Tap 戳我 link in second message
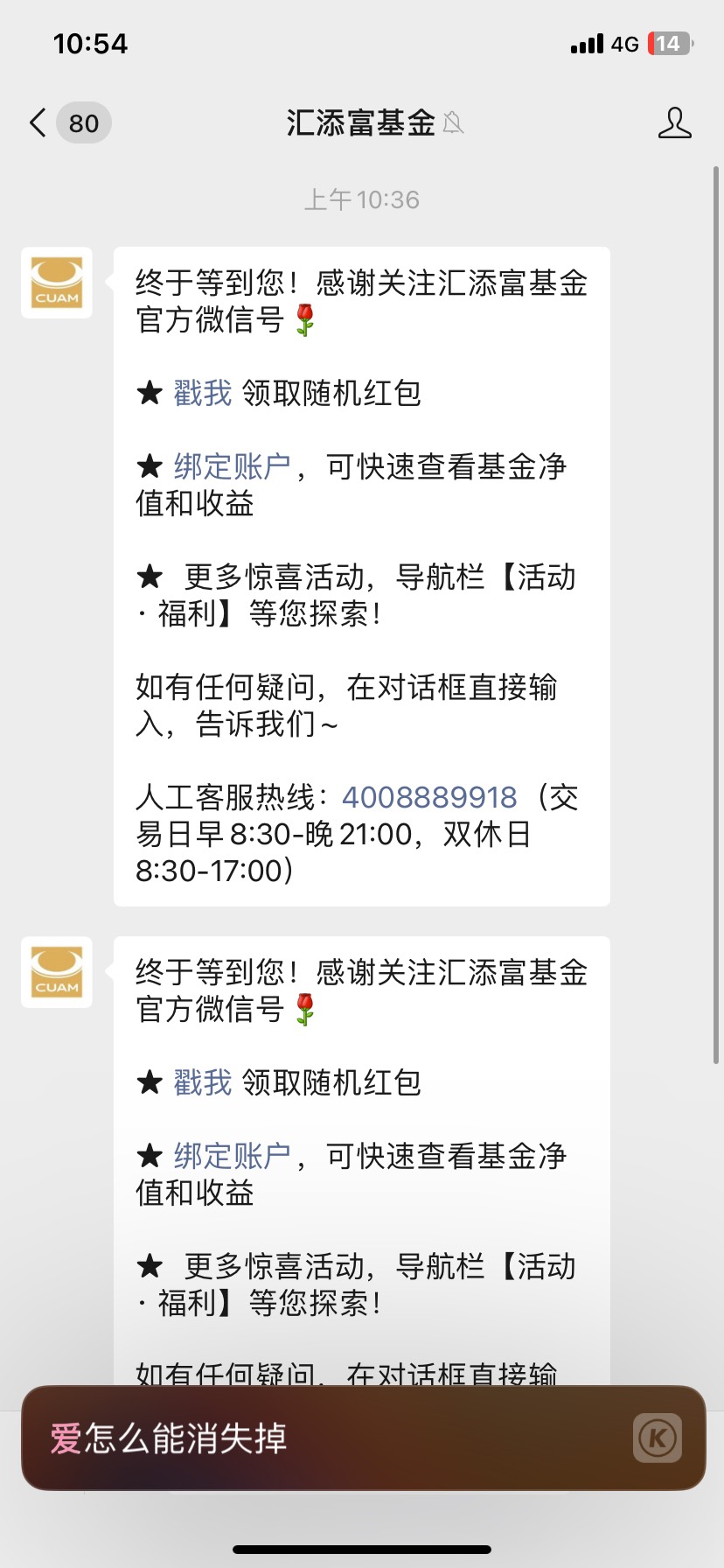Screen dimensions: 724x1568 point(203,1083)
